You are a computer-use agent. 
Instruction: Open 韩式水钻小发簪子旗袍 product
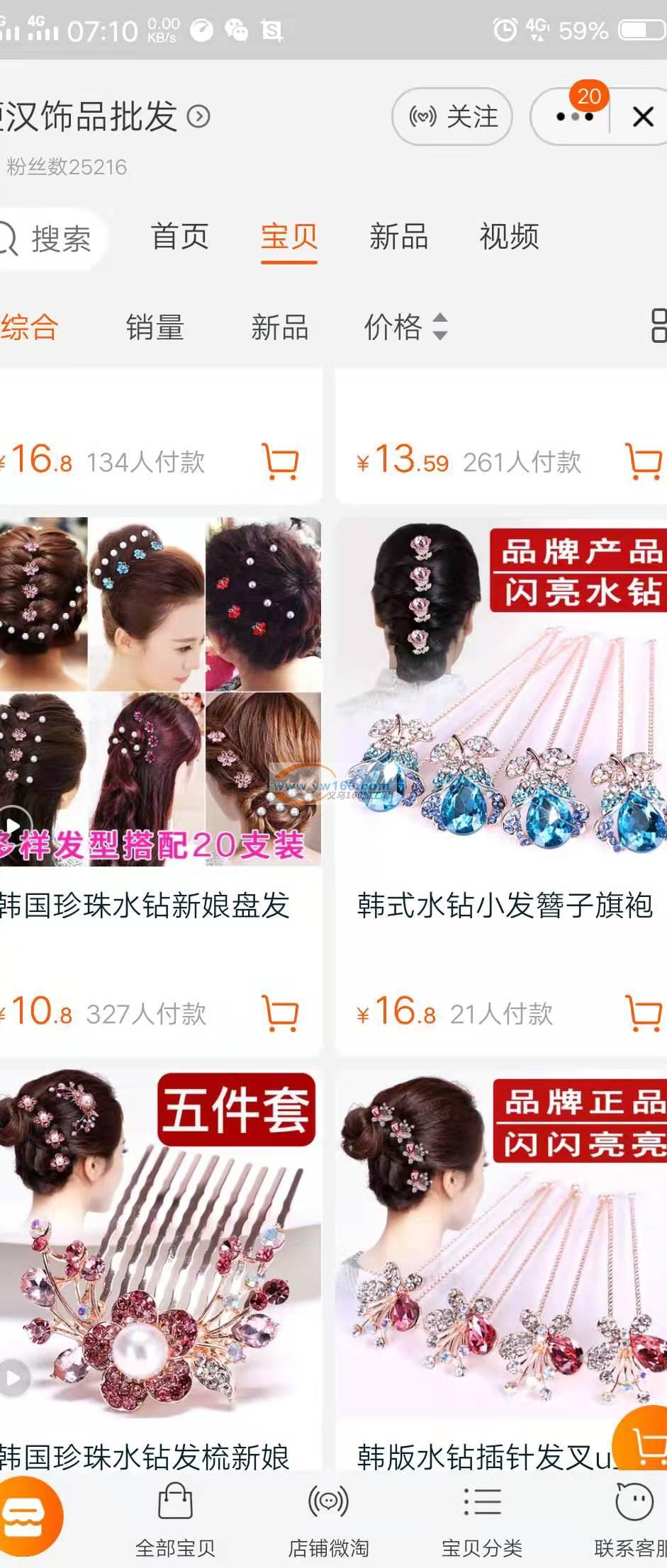point(503,906)
